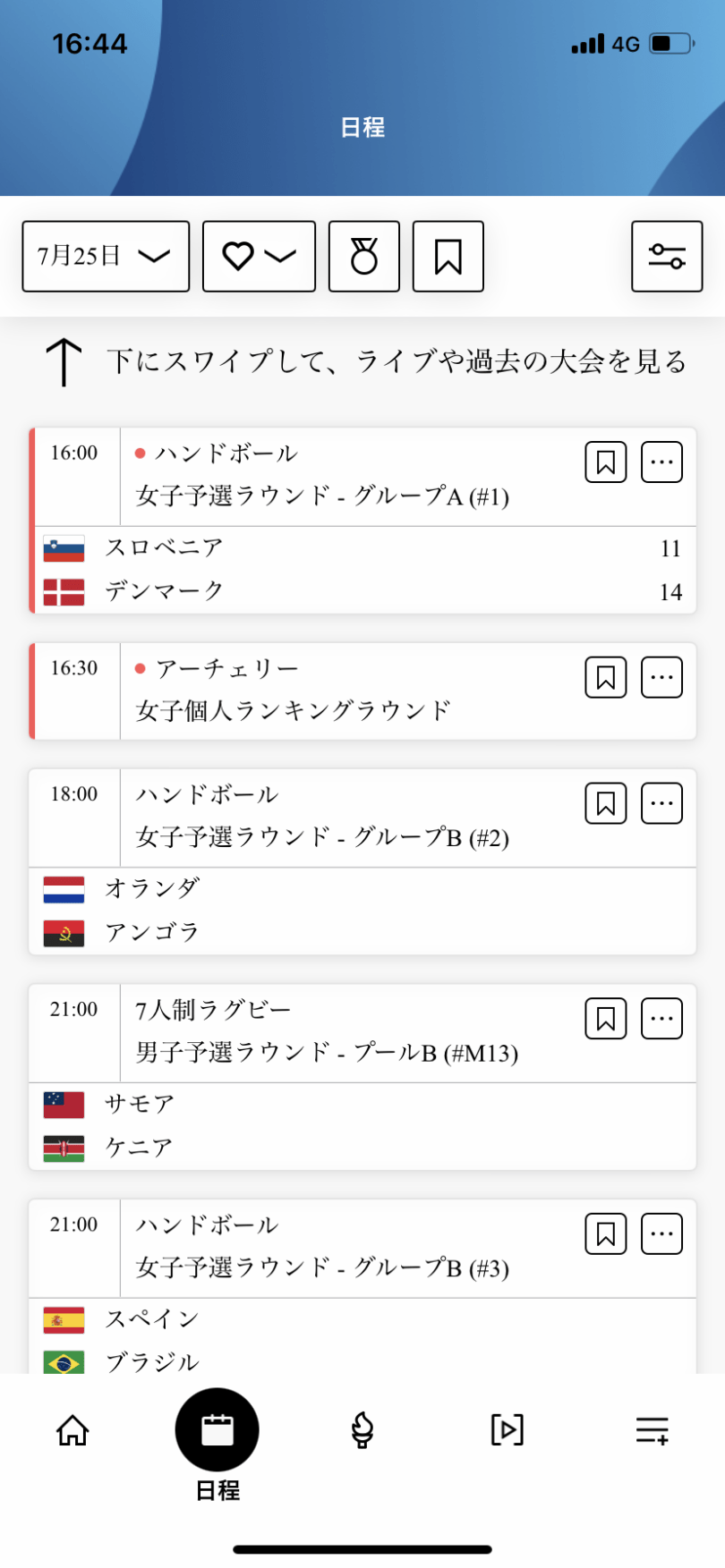
Task: Open the playlist icon at bottom right
Action: coord(651,1429)
